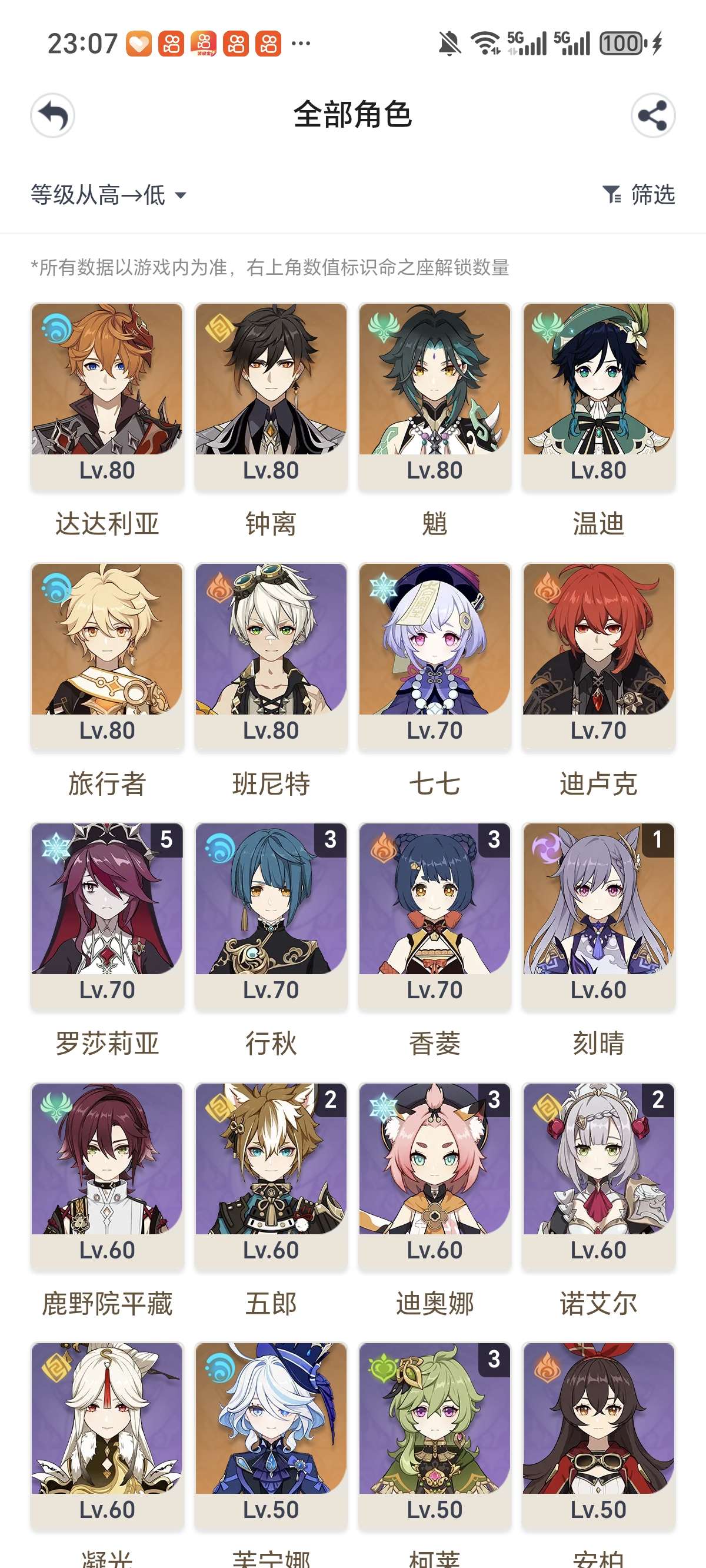View 行秋 character details
The image size is (706, 1568).
pyautogui.click(x=271, y=915)
